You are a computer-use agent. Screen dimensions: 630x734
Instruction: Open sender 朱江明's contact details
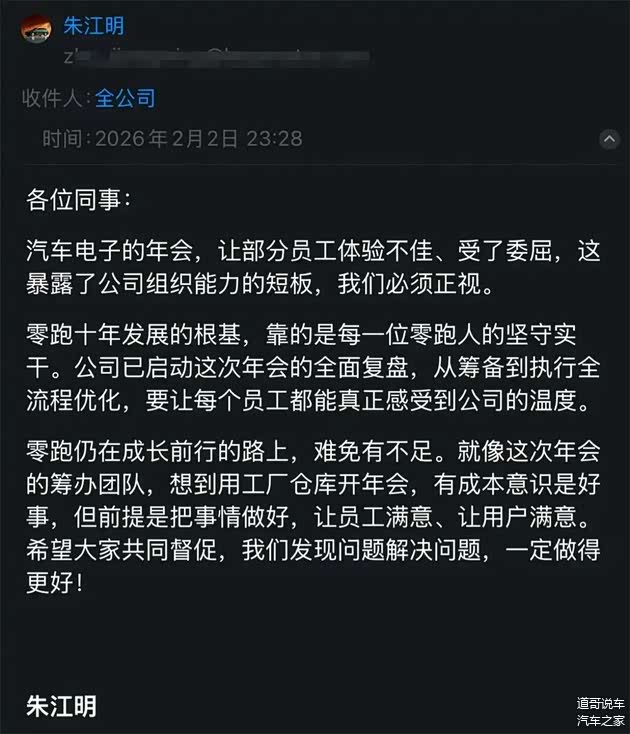(93, 26)
